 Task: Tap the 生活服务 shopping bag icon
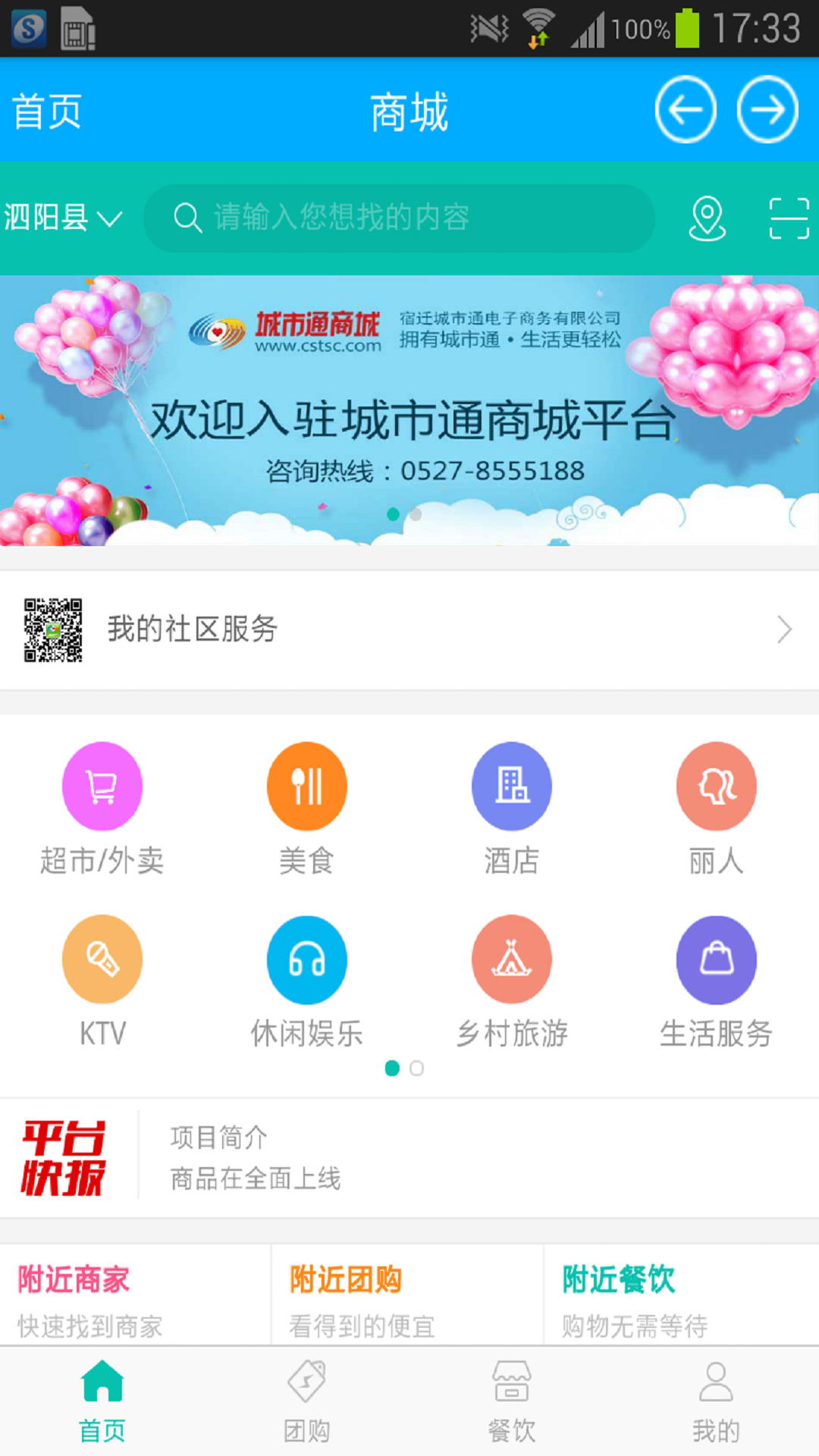pos(717,959)
